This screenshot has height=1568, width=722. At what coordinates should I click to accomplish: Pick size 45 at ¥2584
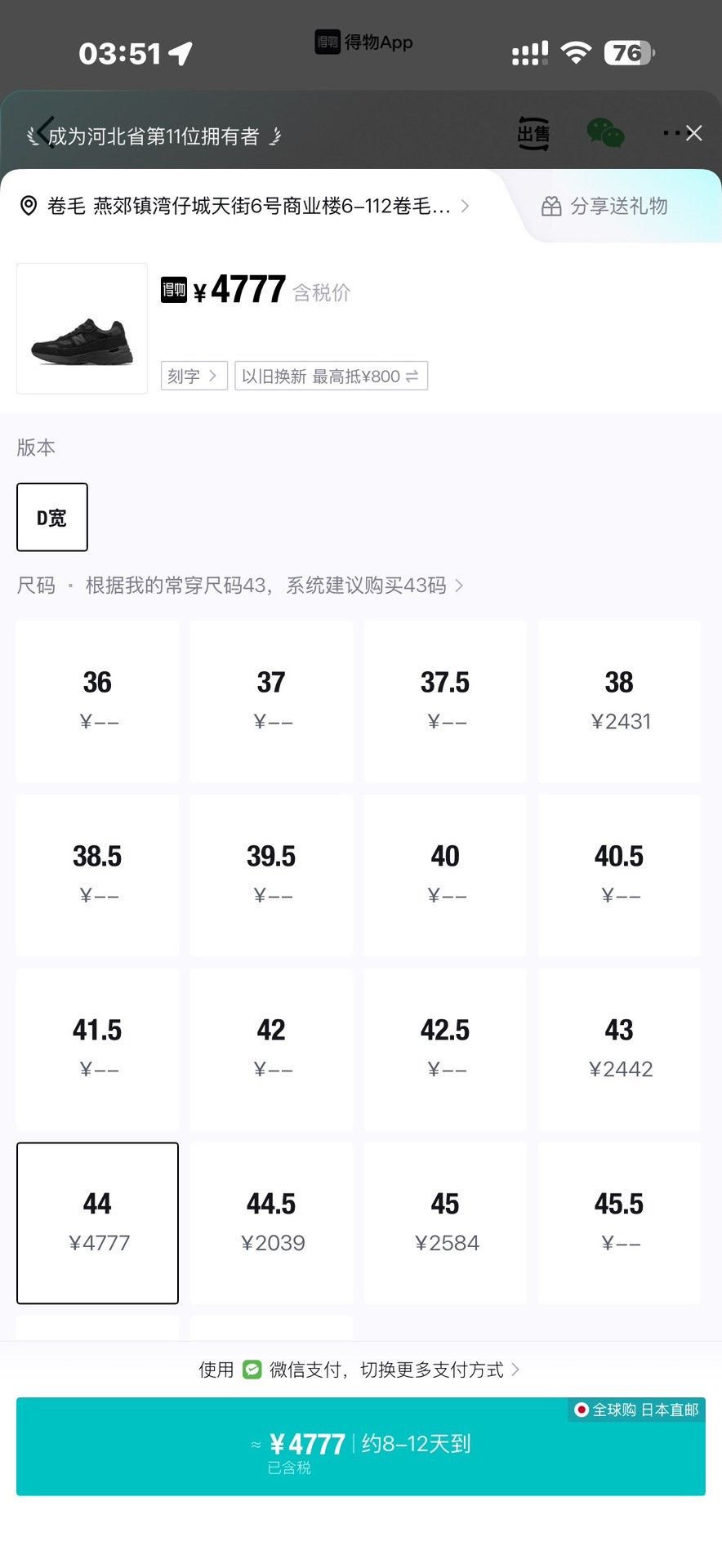pyautogui.click(x=445, y=1223)
